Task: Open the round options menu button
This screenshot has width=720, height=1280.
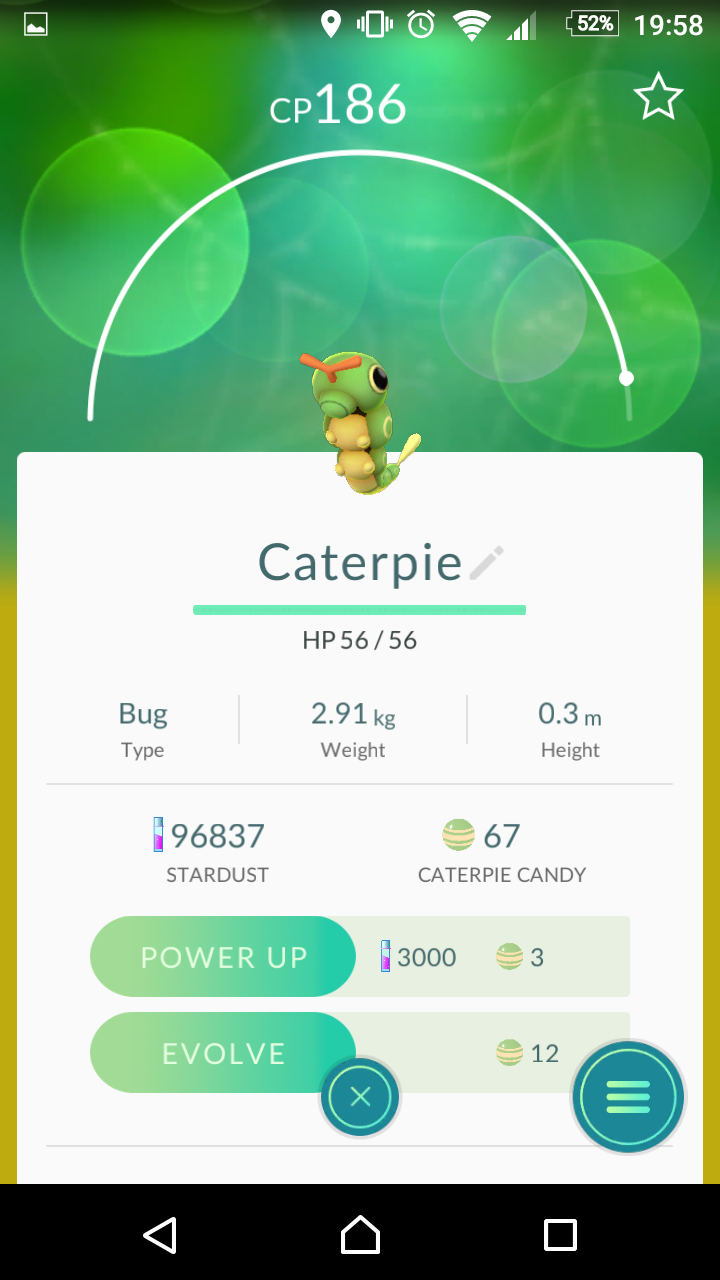Action: click(x=628, y=1097)
